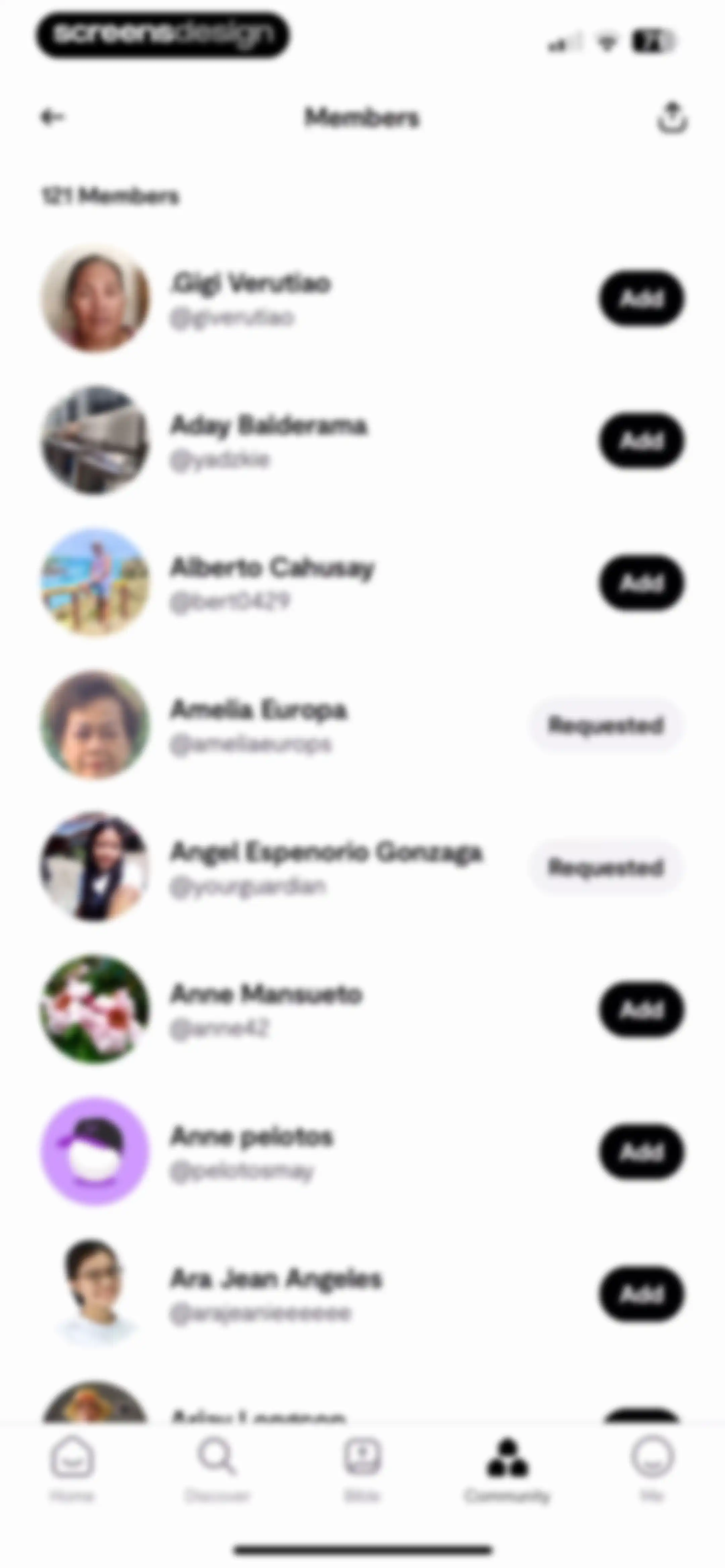Image resolution: width=725 pixels, height=1568 pixels.
Task: Go back using the arrow icon
Action: point(52,116)
